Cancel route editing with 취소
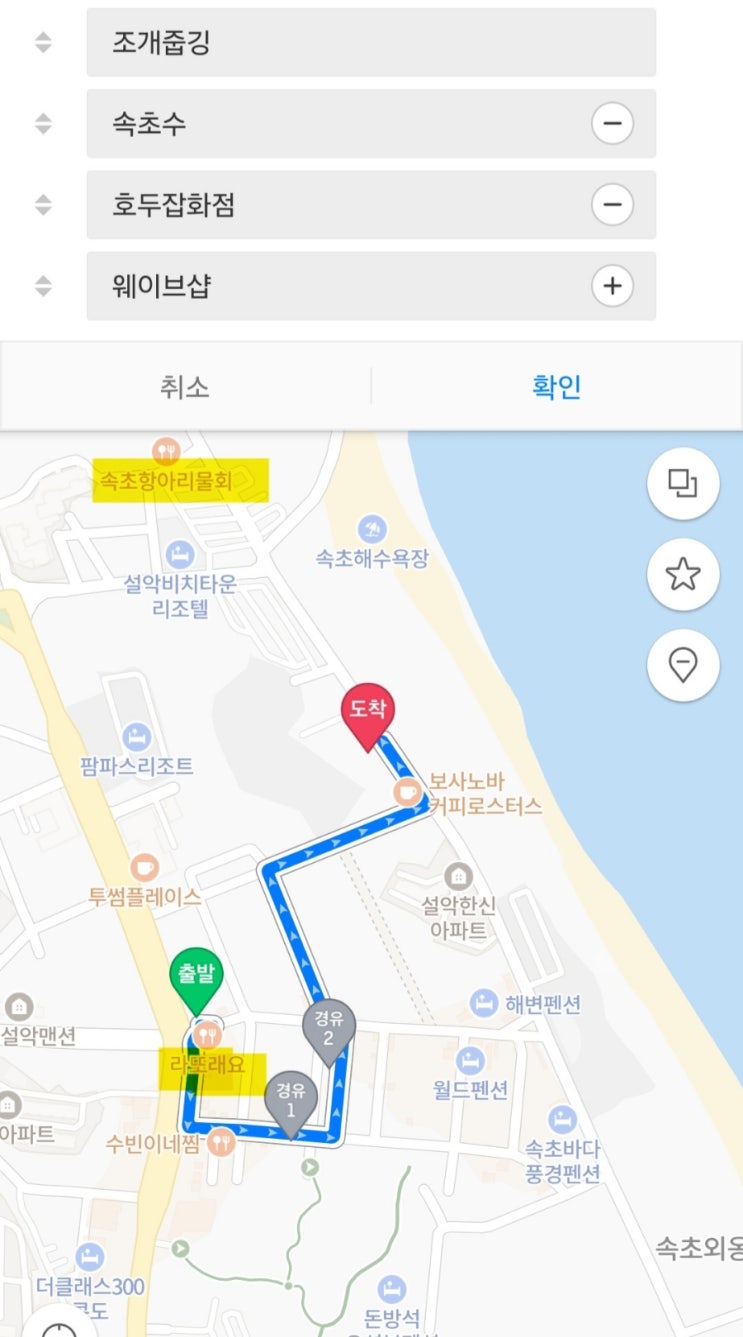The height and width of the screenshot is (1337, 743). [185, 387]
